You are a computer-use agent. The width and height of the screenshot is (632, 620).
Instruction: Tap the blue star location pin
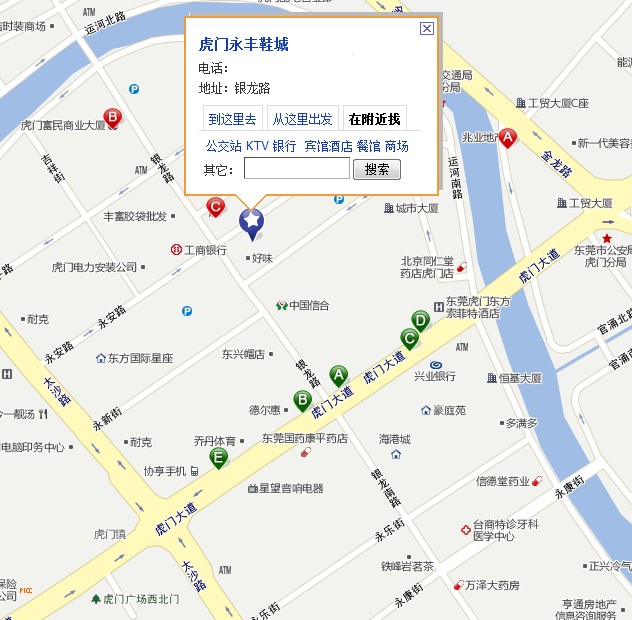253,221
